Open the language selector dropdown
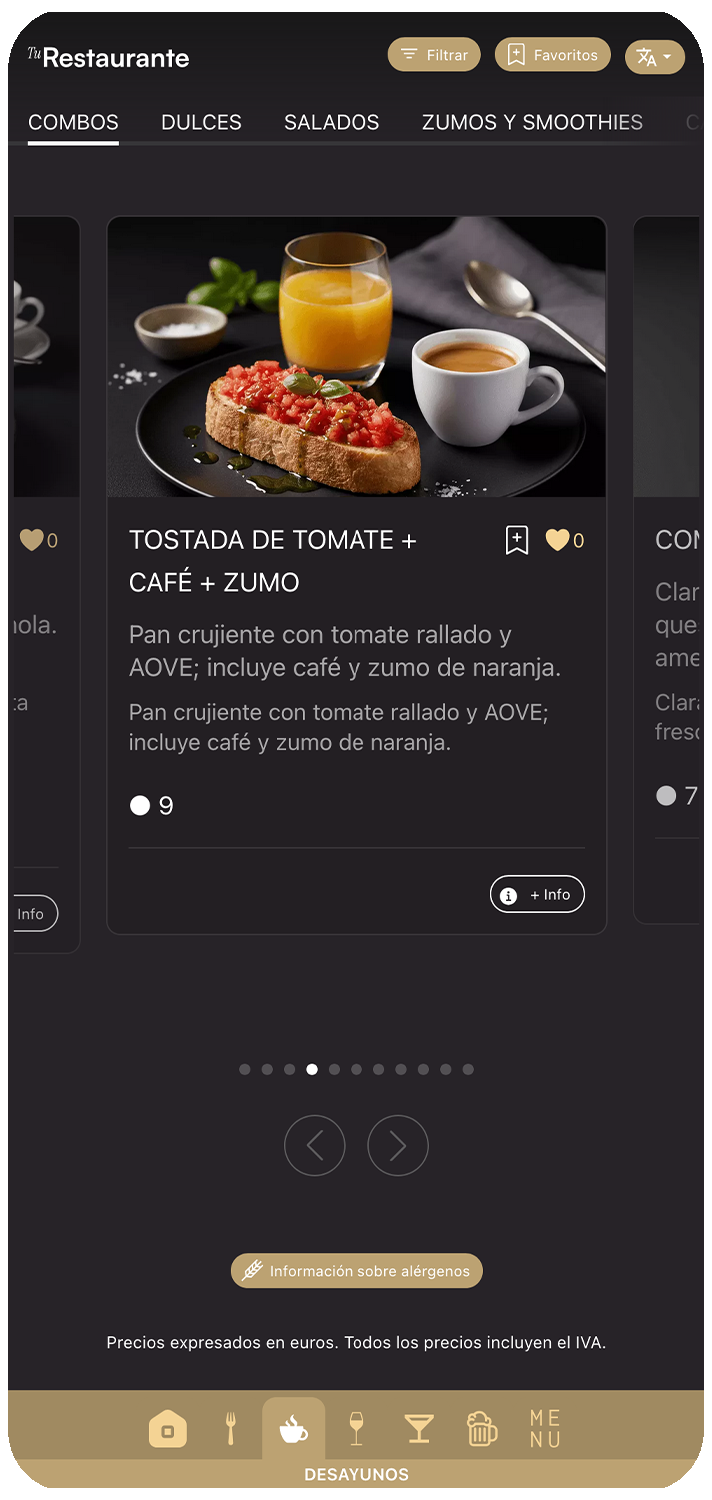The height and width of the screenshot is (1500, 712). [654, 57]
